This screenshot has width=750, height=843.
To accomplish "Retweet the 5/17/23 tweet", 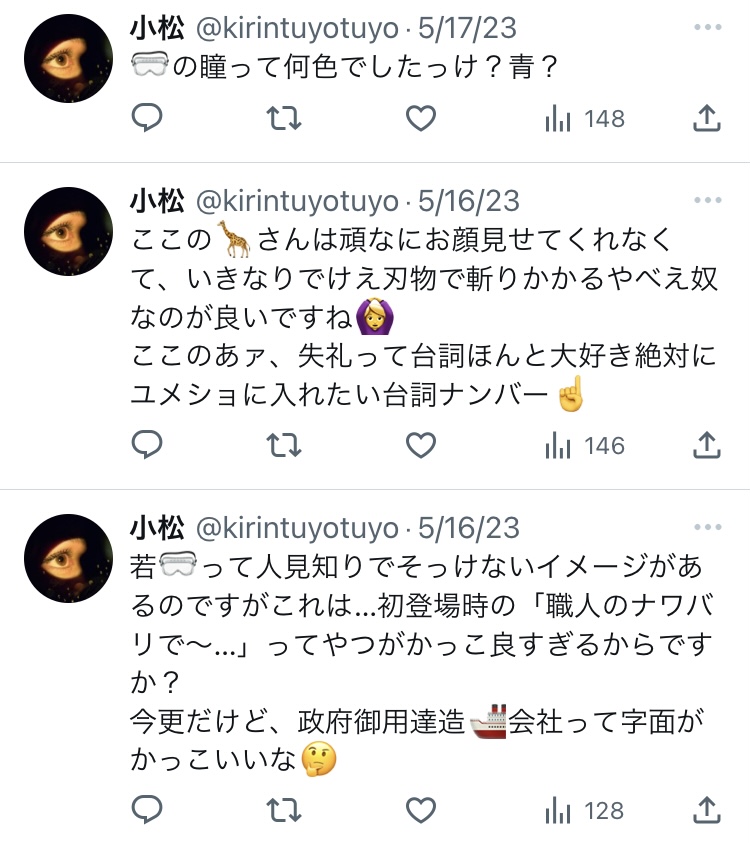I will (285, 119).
